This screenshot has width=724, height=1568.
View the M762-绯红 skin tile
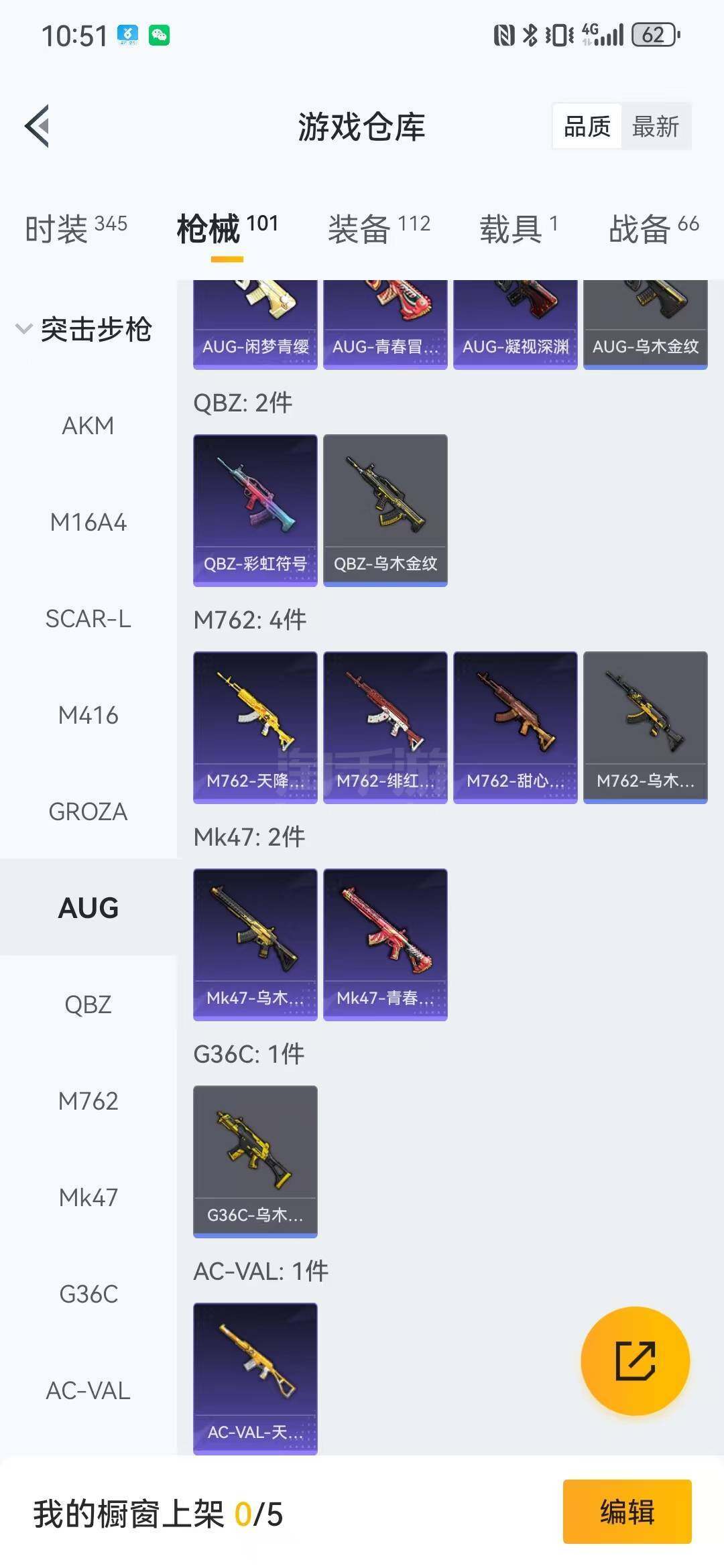pos(385,728)
